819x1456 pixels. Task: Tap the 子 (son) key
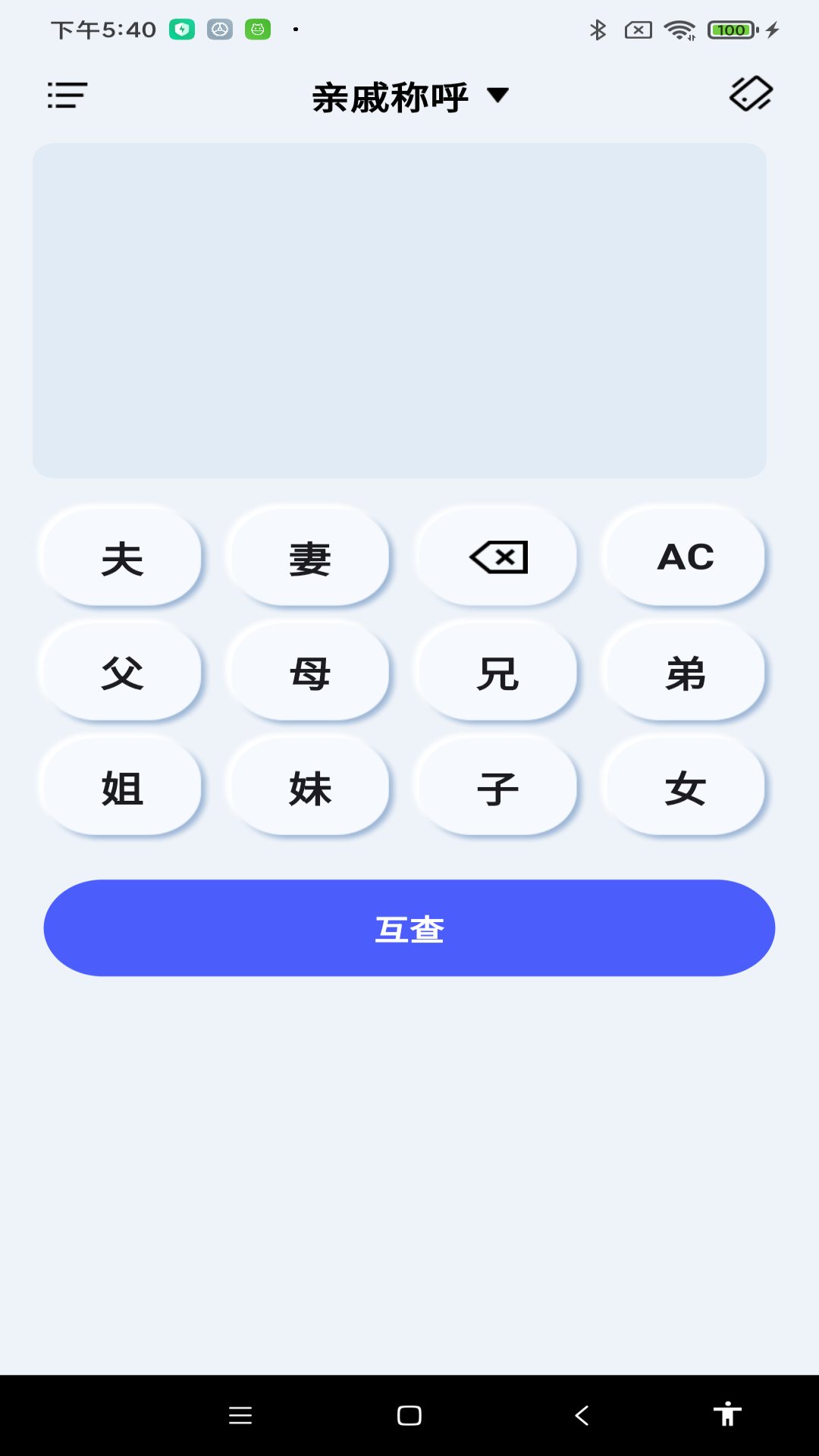tap(496, 787)
